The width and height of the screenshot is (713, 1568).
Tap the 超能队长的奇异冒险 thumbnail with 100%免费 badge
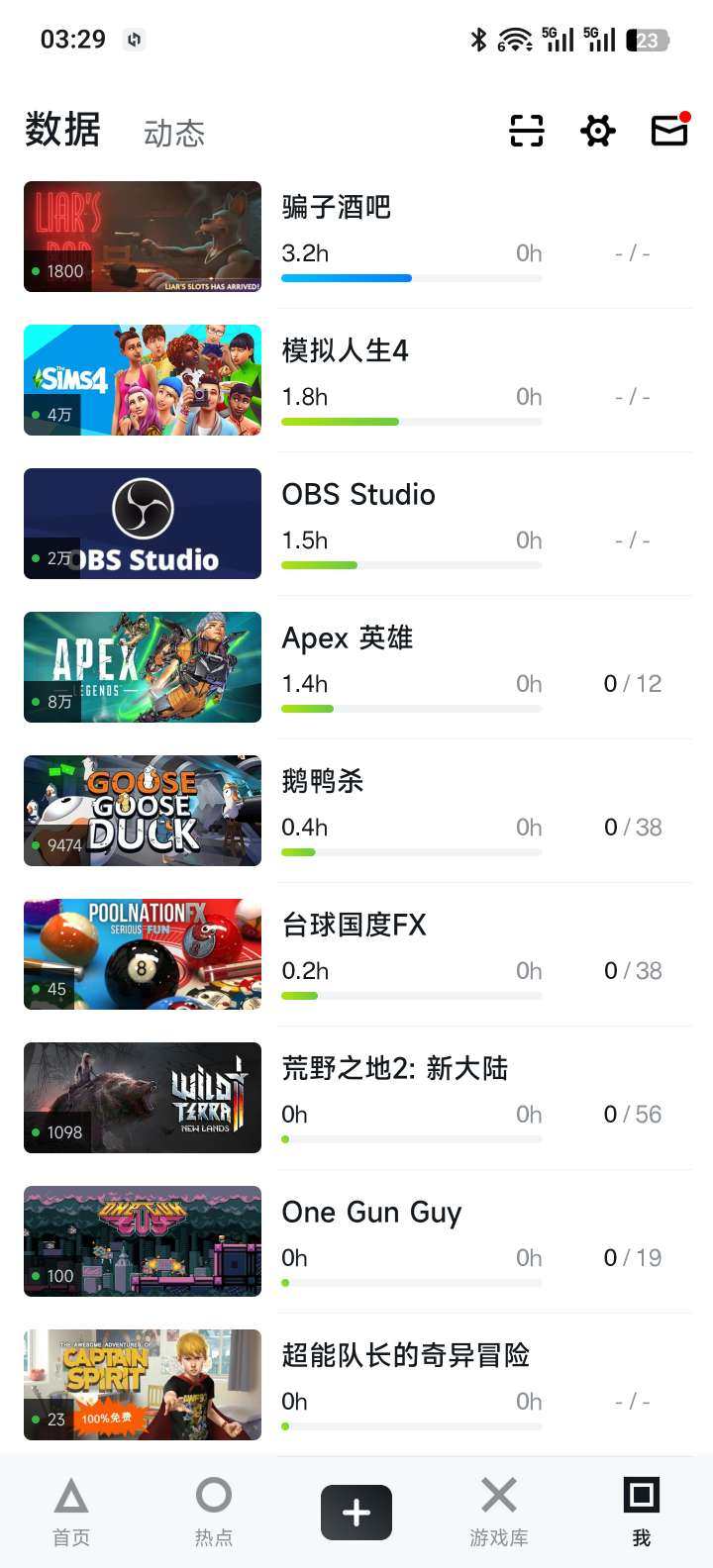(142, 1384)
